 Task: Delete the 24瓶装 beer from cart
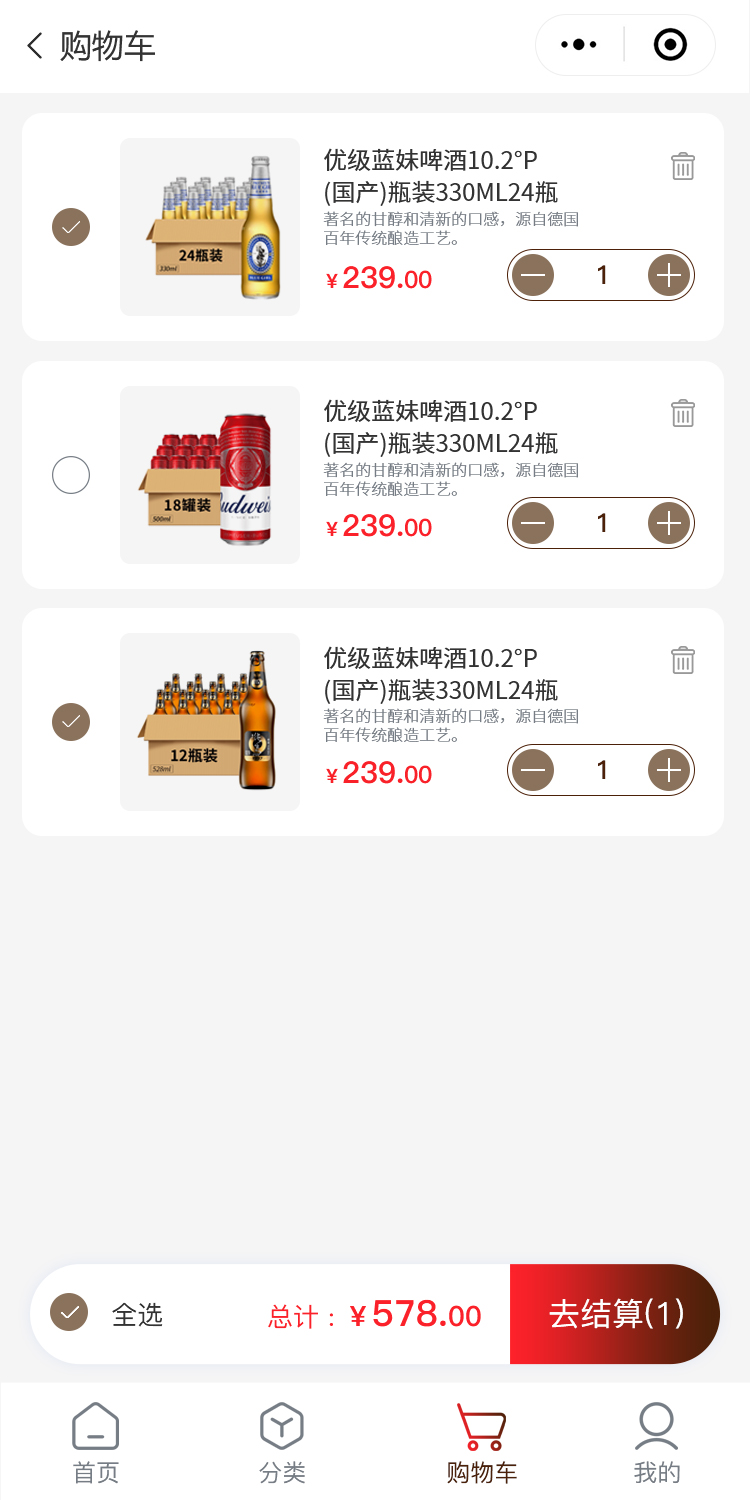pyautogui.click(x=683, y=166)
